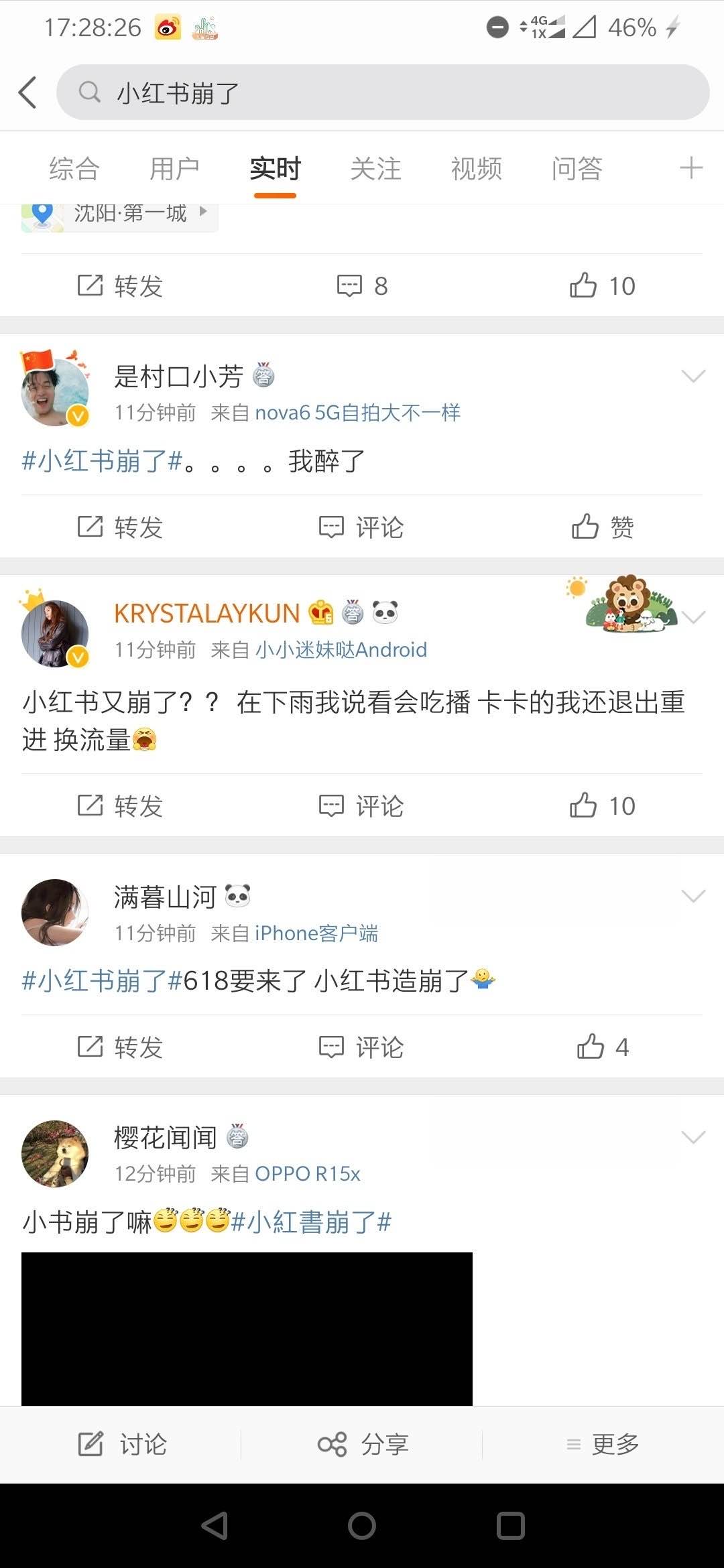The image size is (724, 1568).
Task: Like KRYSTALAYKUN's post
Action: tap(602, 806)
